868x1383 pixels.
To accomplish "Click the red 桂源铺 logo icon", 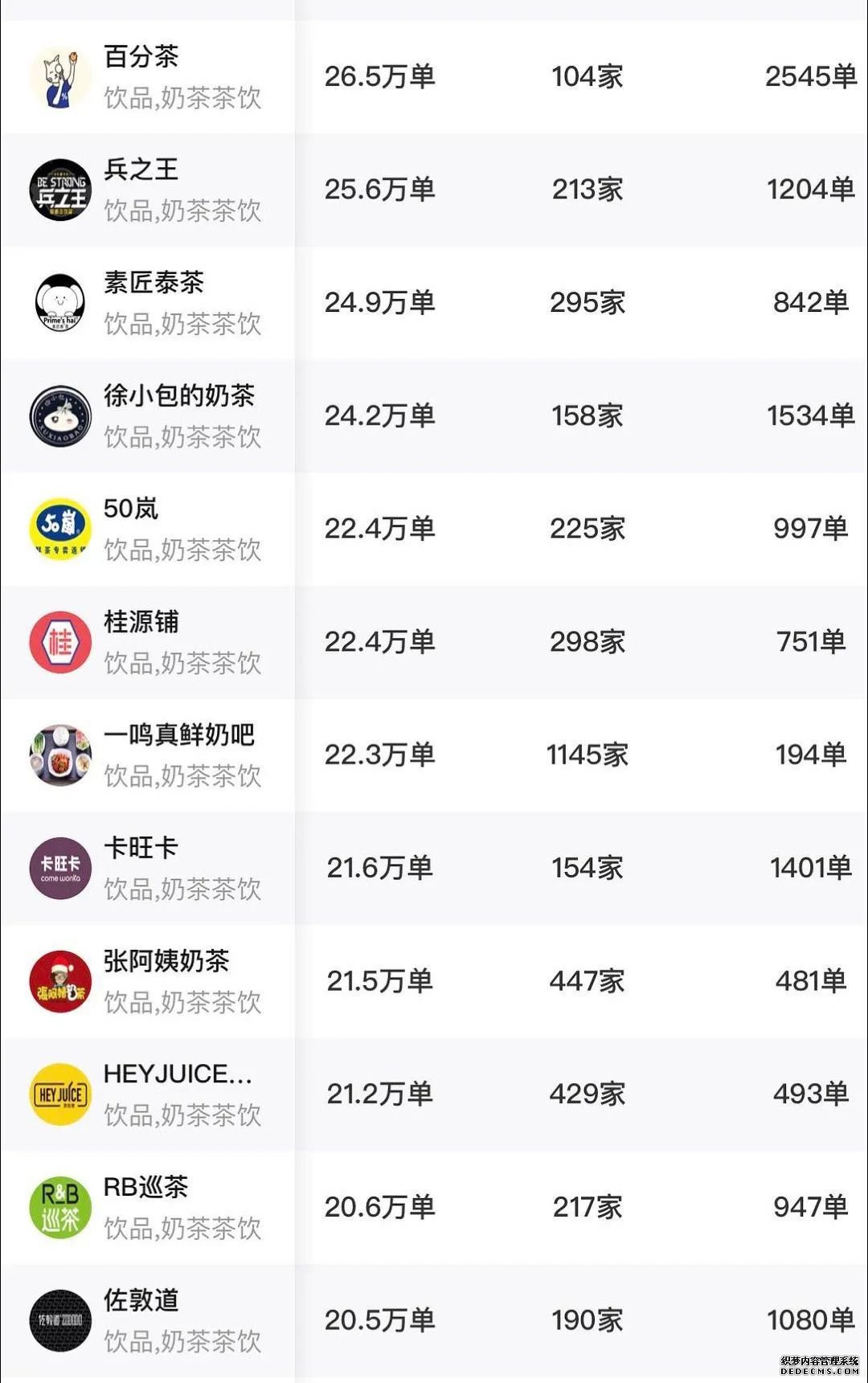I will click(60, 641).
